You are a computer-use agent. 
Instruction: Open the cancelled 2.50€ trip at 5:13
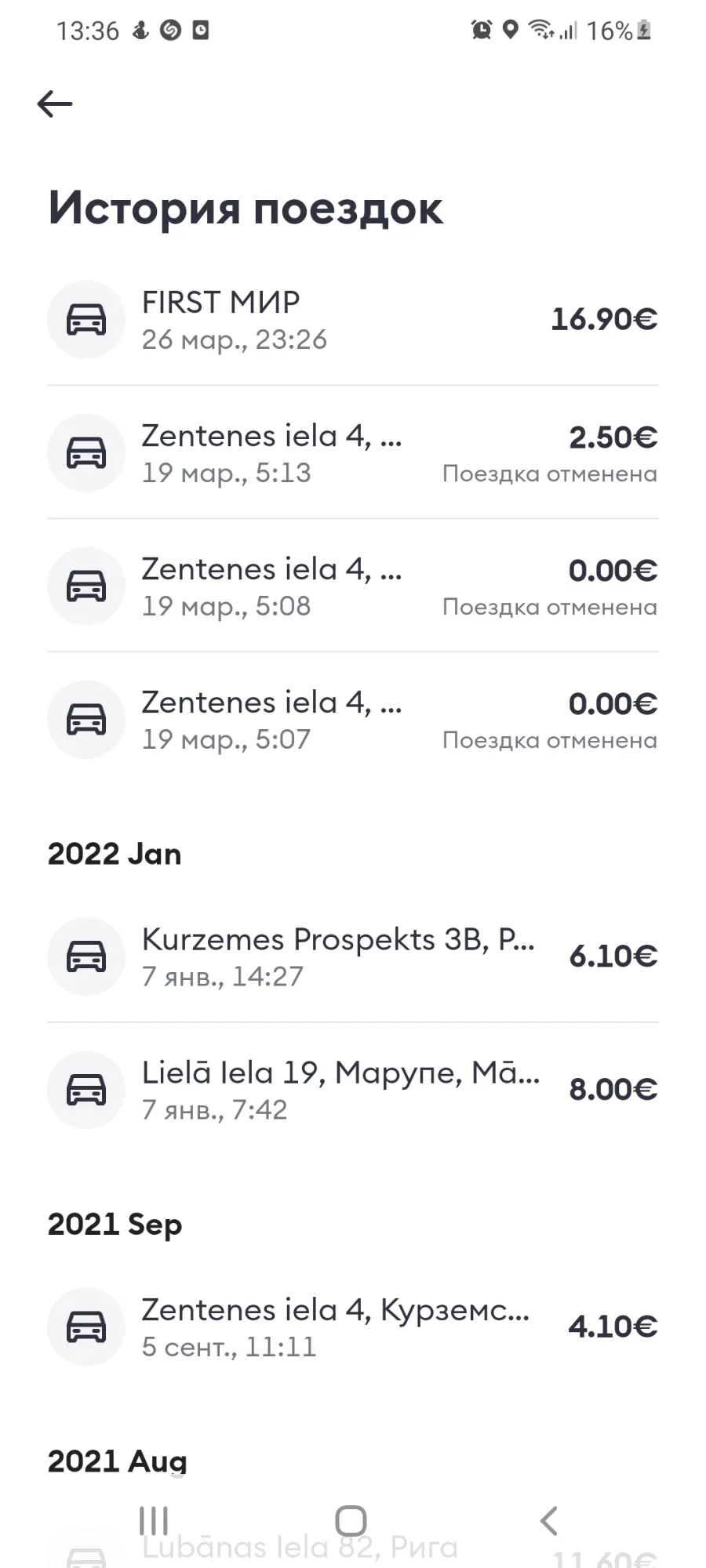click(x=353, y=453)
